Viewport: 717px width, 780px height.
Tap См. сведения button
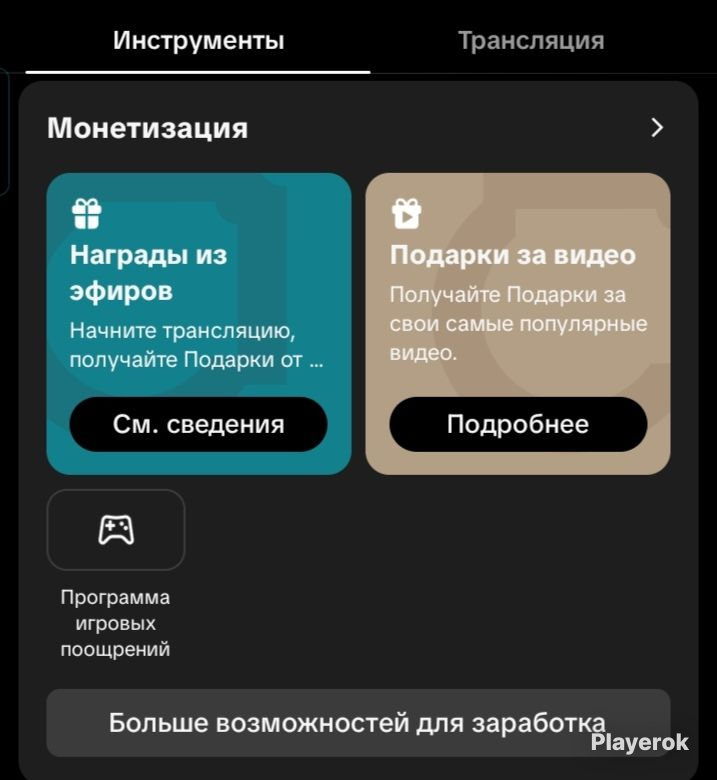pyautogui.click(x=199, y=424)
